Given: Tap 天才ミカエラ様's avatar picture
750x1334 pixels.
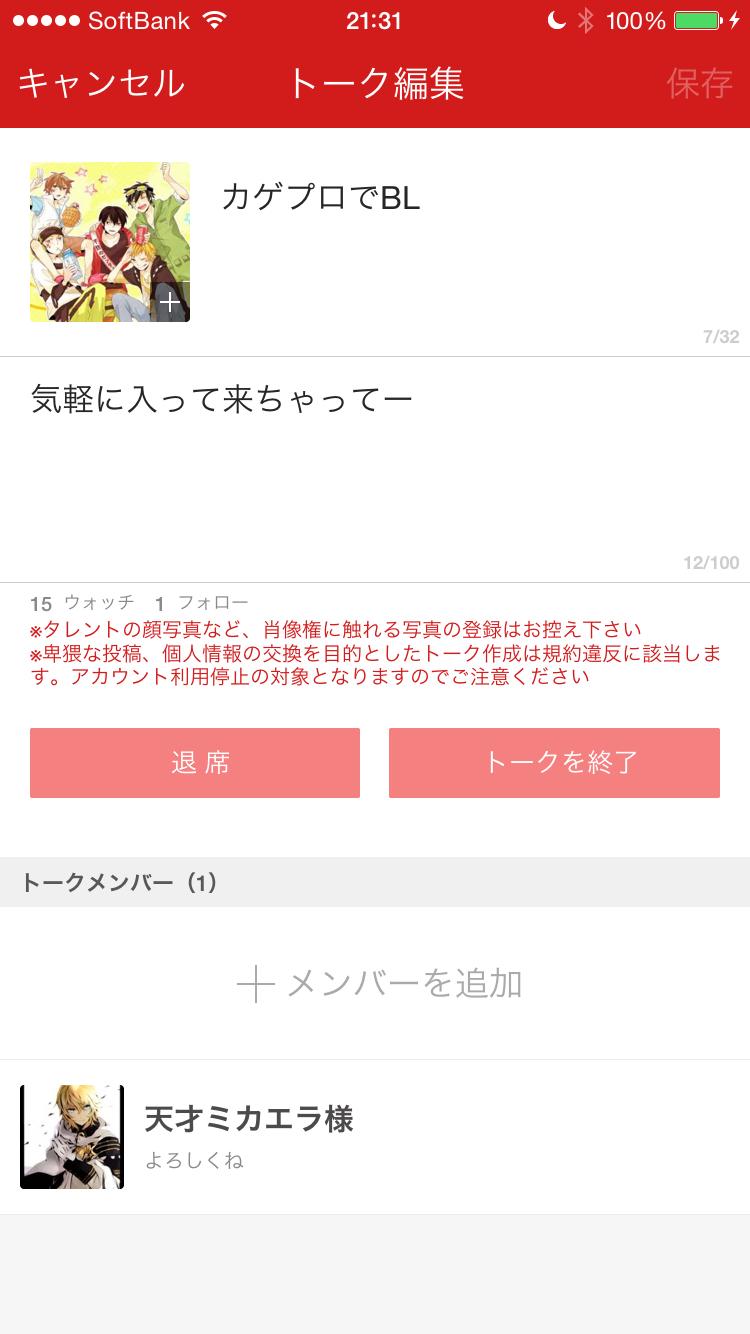Looking at the screenshot, I should [72, 1136].
